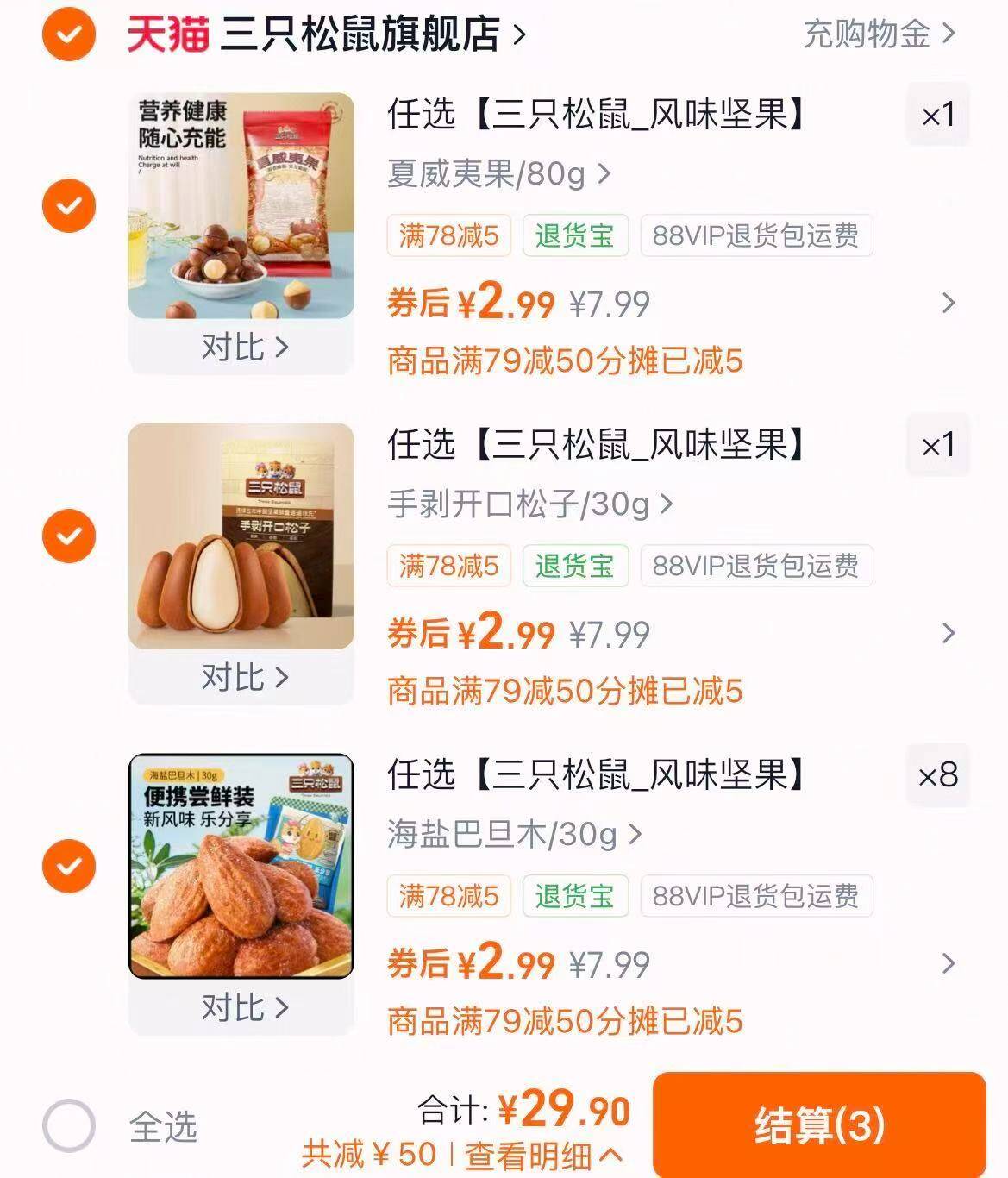
Task: Compare the 手剥开口松子 item via 对比
Action: pyautogui.click(x=243, y=678)
